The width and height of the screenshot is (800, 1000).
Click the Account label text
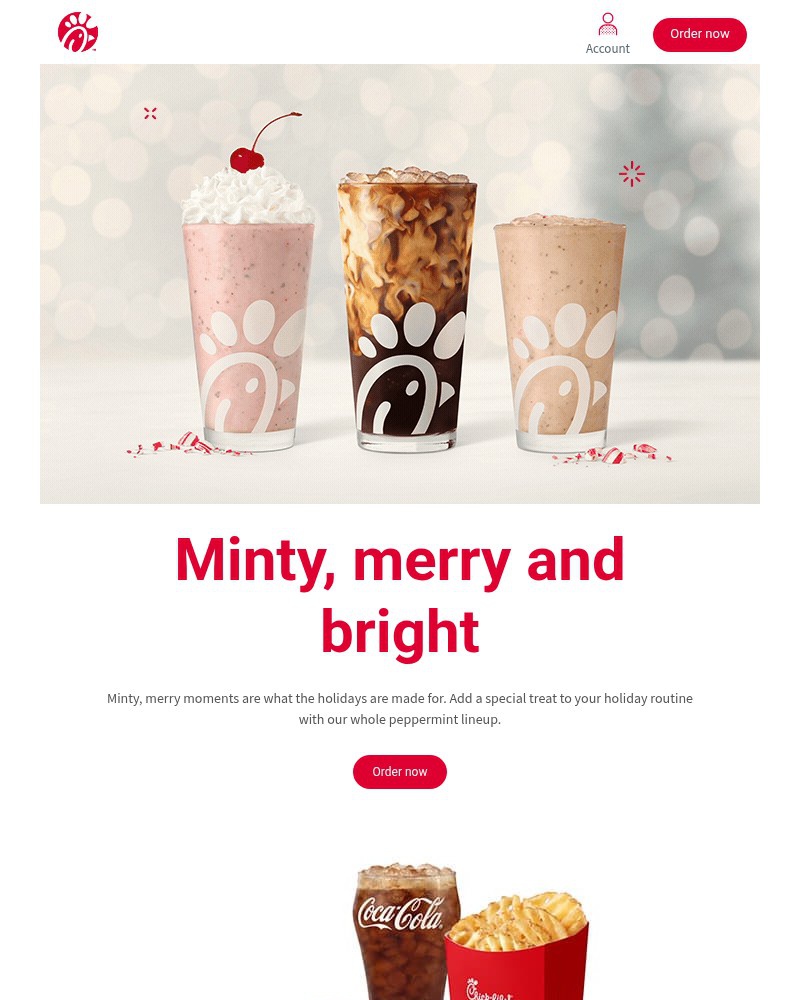click(x=608, y=48)
